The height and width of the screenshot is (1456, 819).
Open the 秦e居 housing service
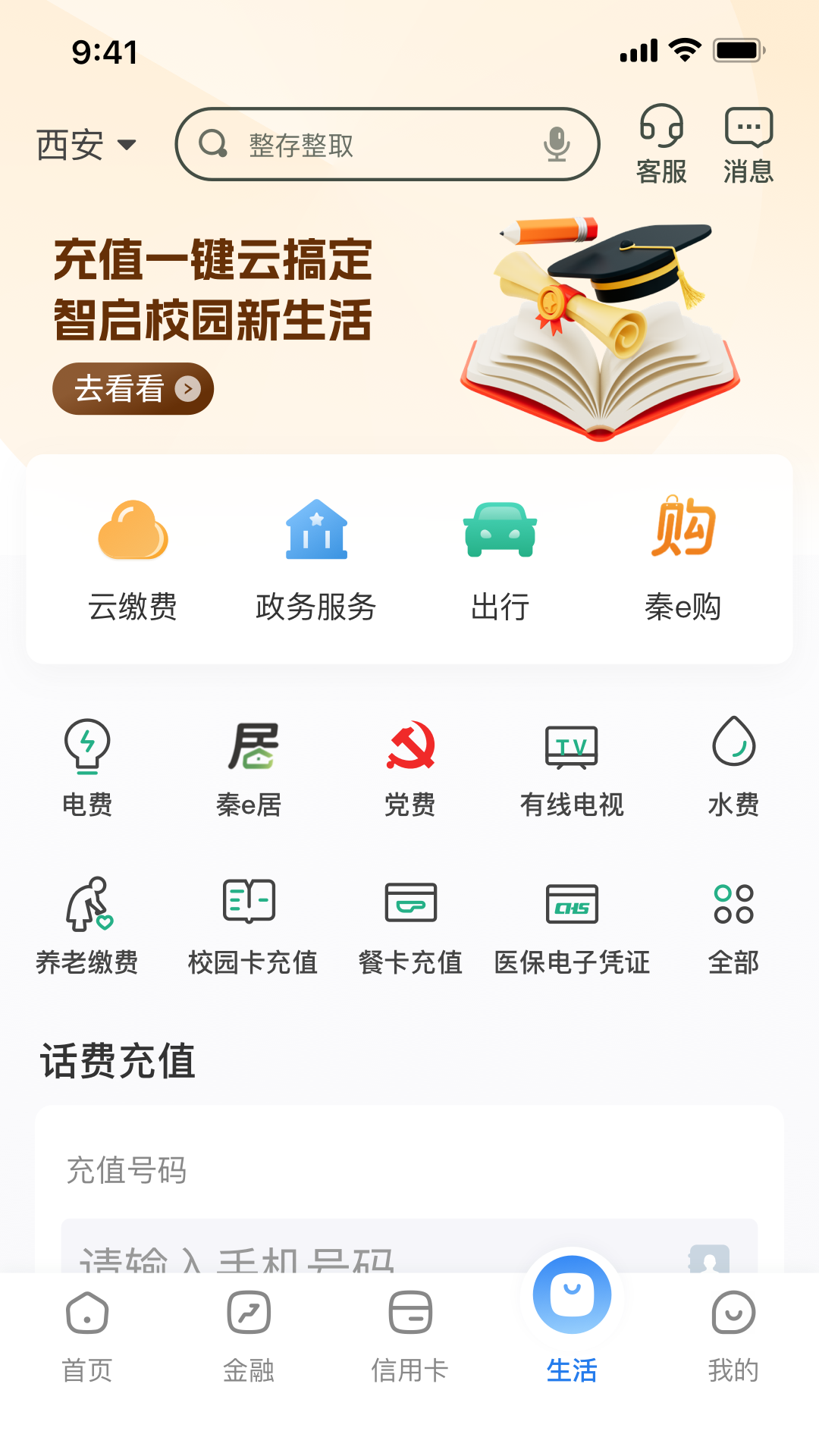click(248, 766)
